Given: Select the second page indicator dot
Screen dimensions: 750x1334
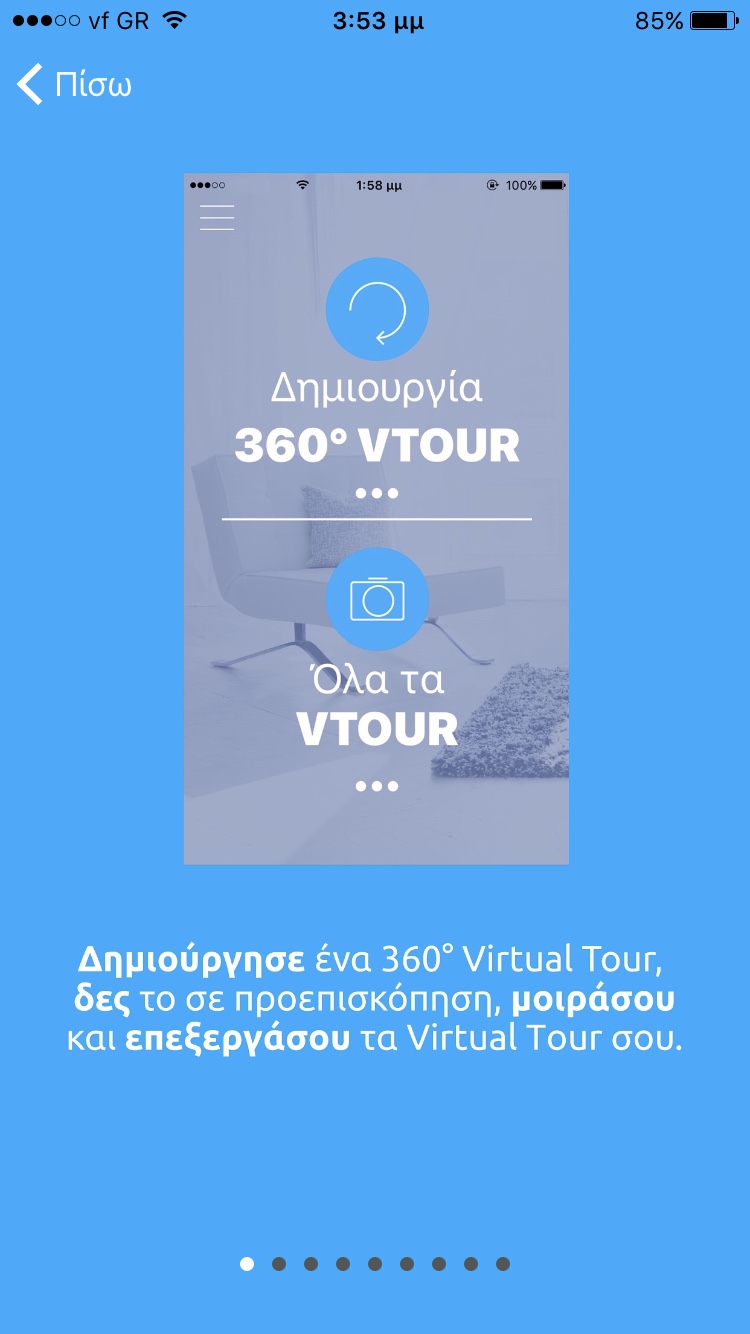Looking at the screenshot, I should pos(279,1264).
